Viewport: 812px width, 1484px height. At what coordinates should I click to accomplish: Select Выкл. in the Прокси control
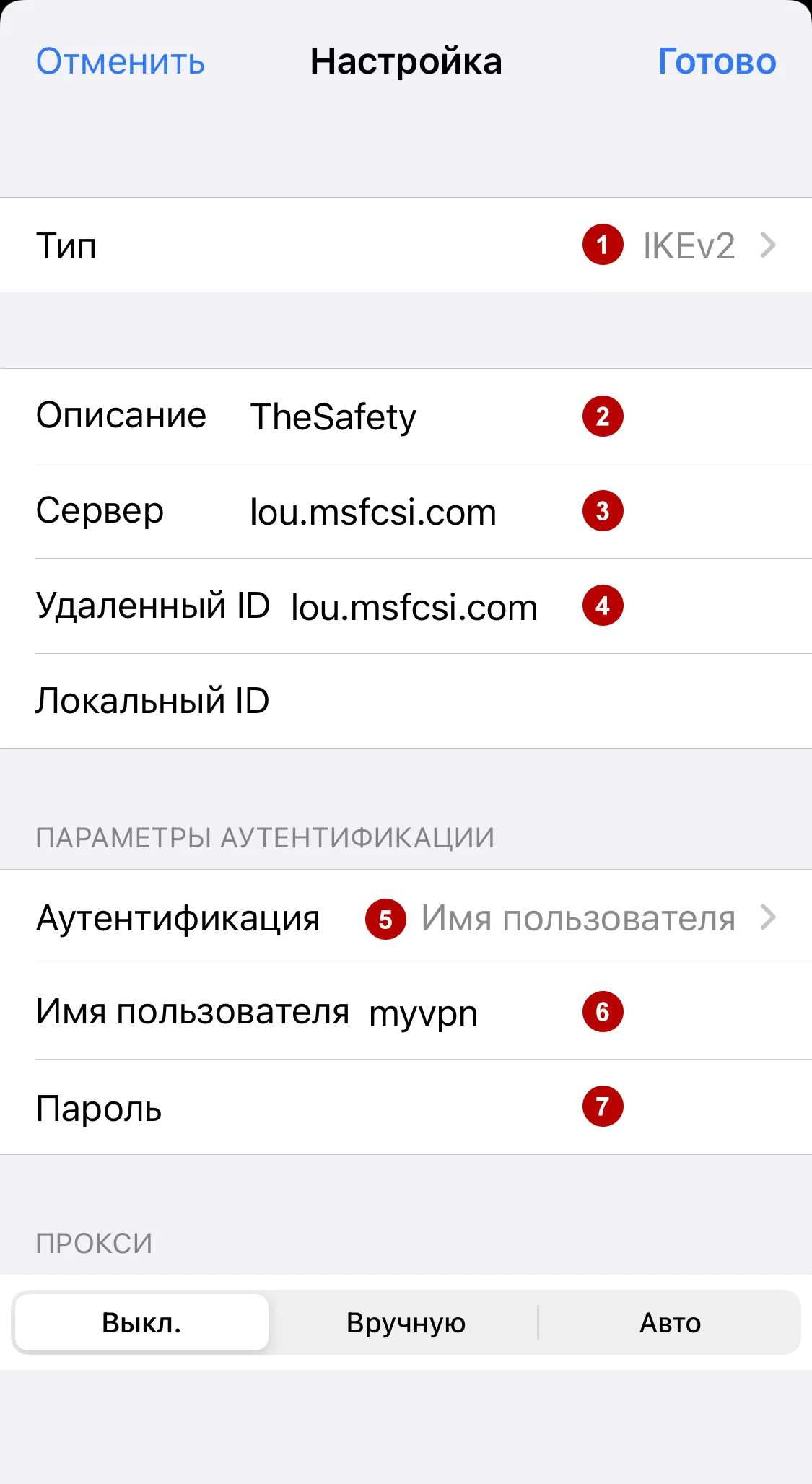141,1322
